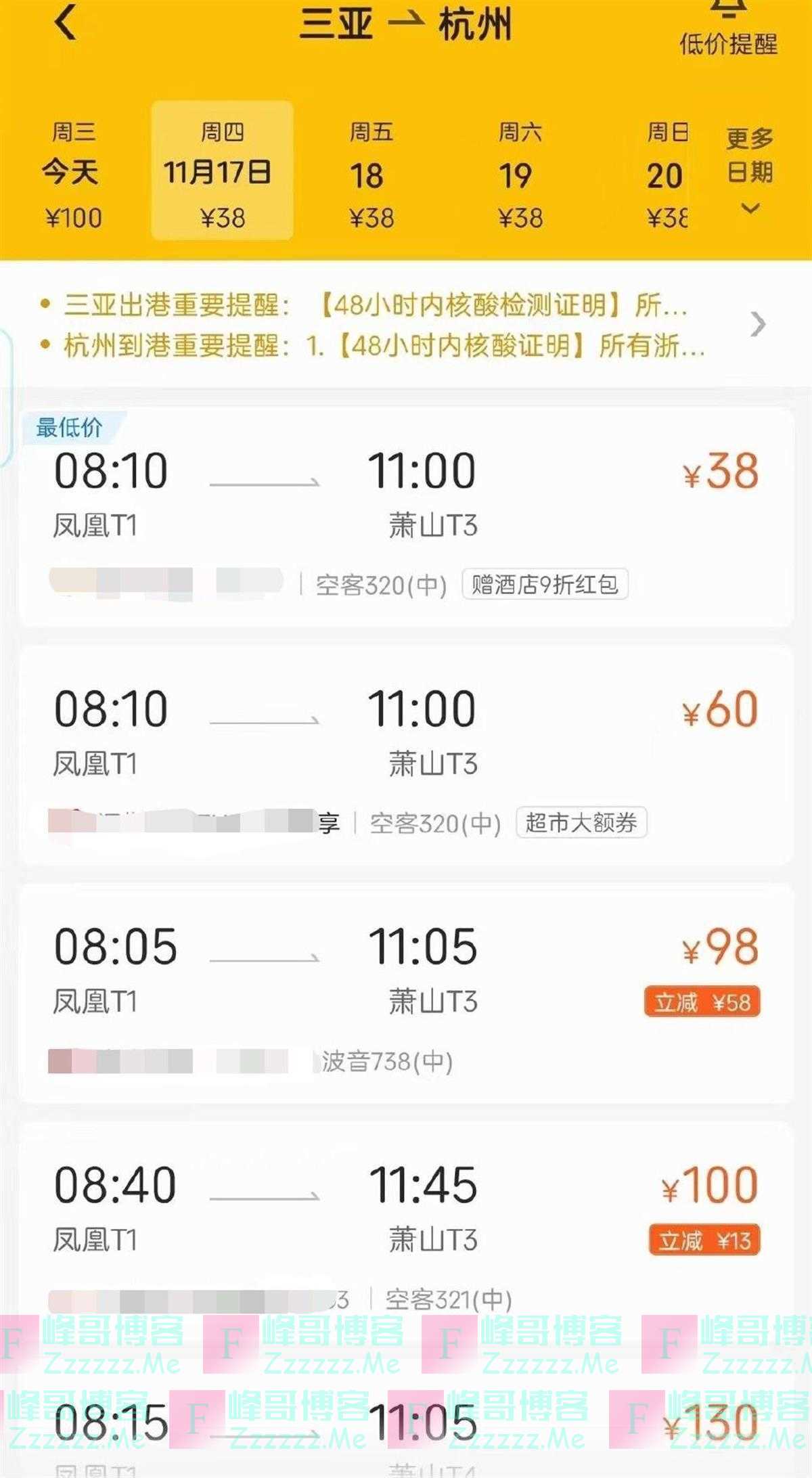
Task: Select the 周日20 date tab
Action: (667, 169)
